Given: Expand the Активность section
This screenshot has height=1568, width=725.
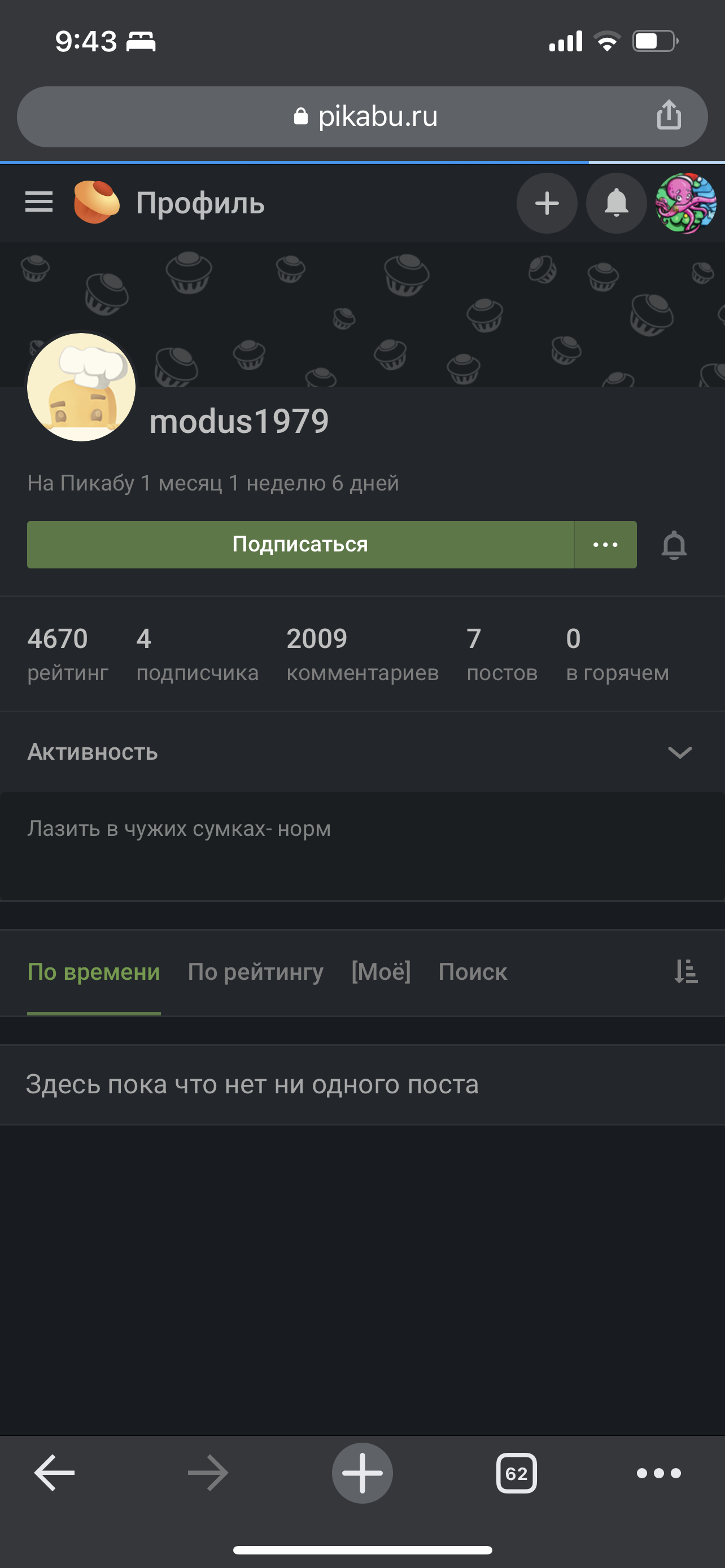Looking at the screenshot, I should coord(679,752).
